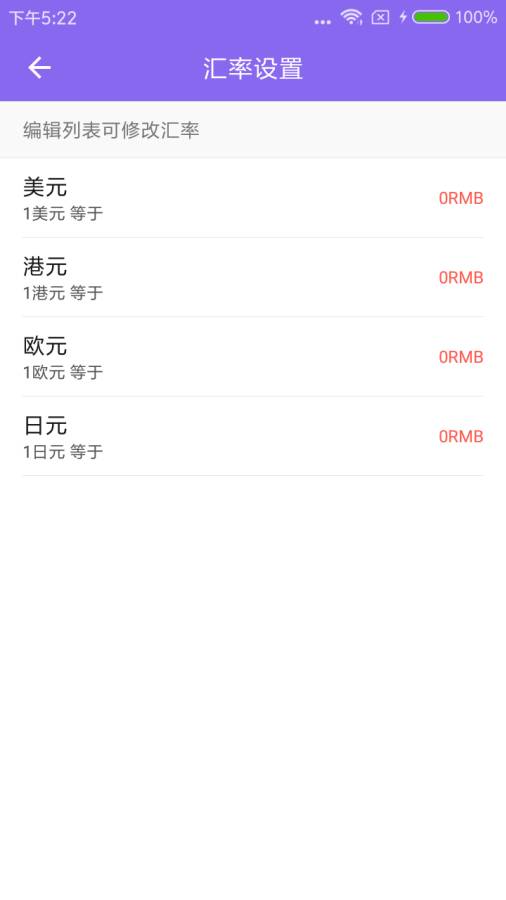
Task: Open the 美元 exchange rate row
Action: pyautogui.click(x=253, y=198)
